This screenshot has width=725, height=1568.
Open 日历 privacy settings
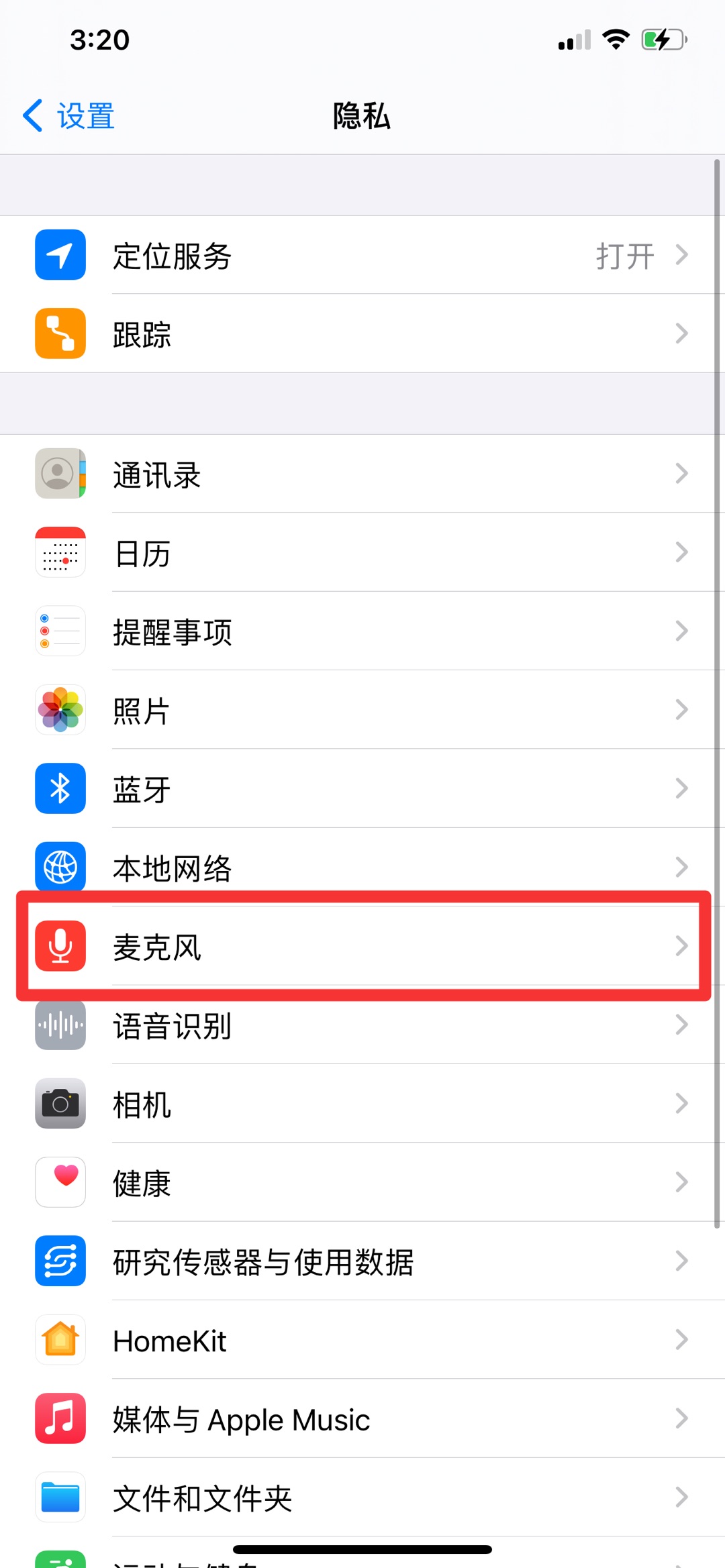[x=362, y=552]
